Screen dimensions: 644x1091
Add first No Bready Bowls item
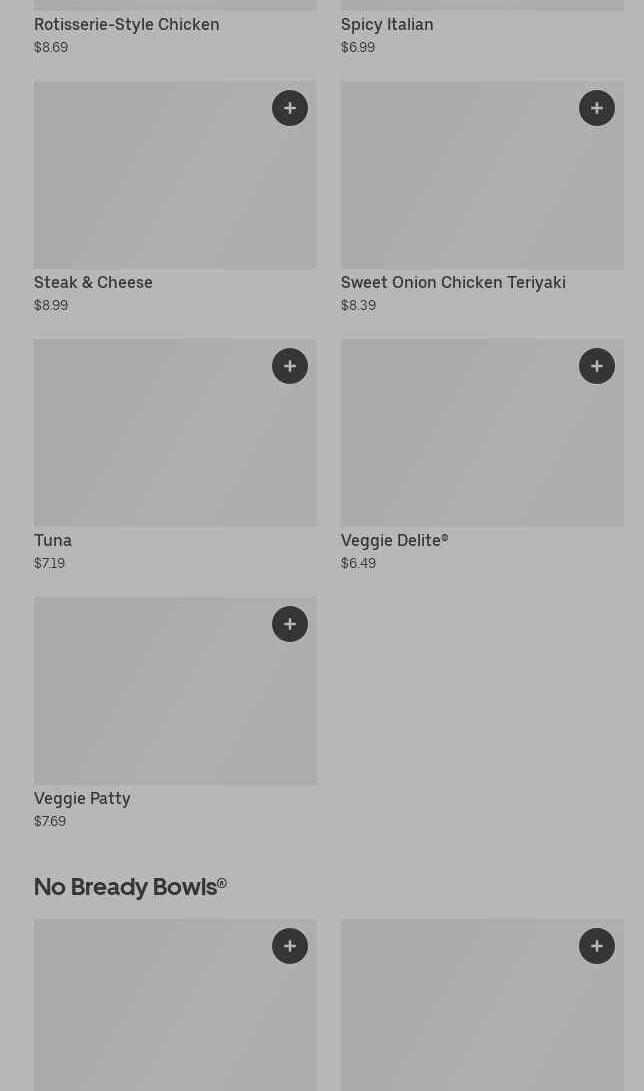290,946
